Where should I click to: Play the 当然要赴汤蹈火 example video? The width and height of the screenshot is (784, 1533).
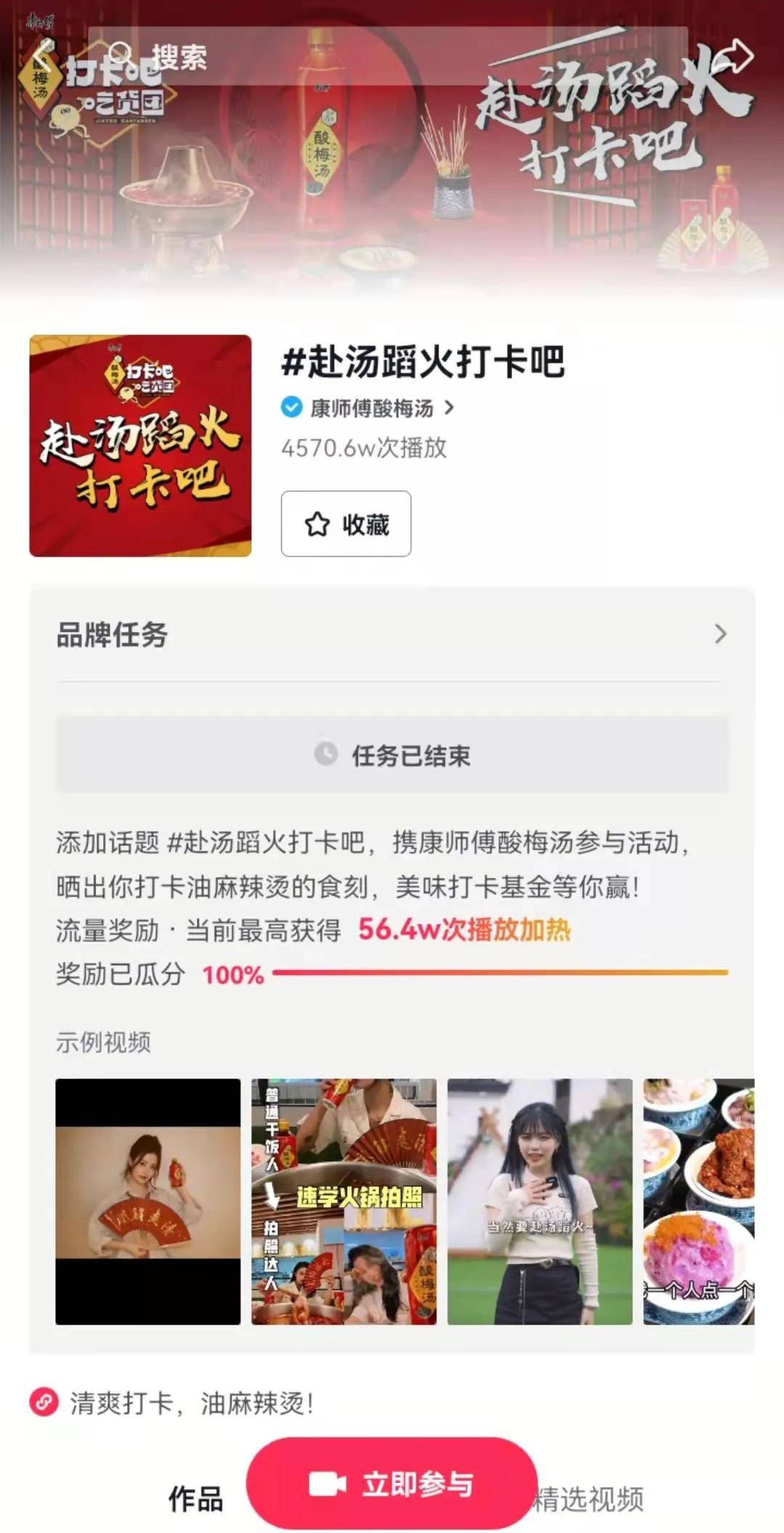click(540, 1201)
